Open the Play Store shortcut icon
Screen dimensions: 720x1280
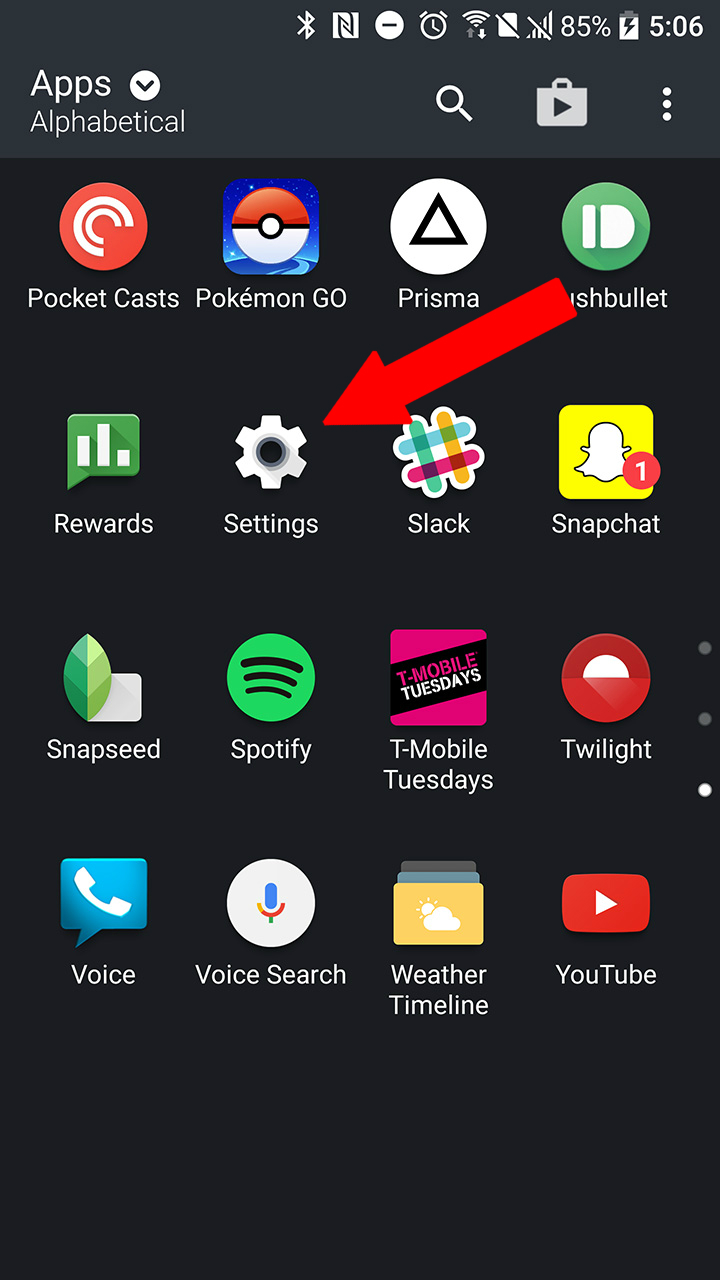562,103
